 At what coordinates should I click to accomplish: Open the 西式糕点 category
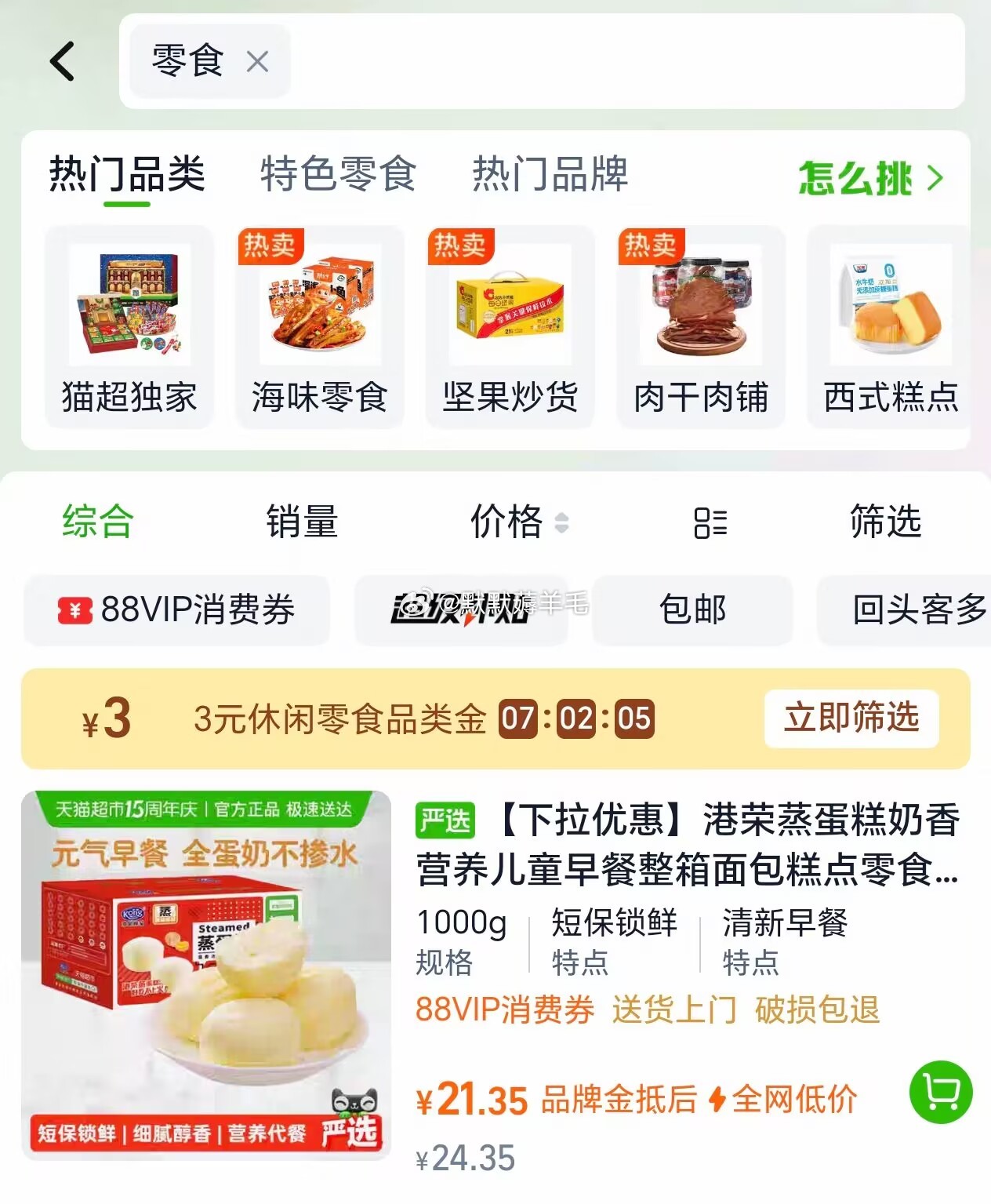coord(891,327)
